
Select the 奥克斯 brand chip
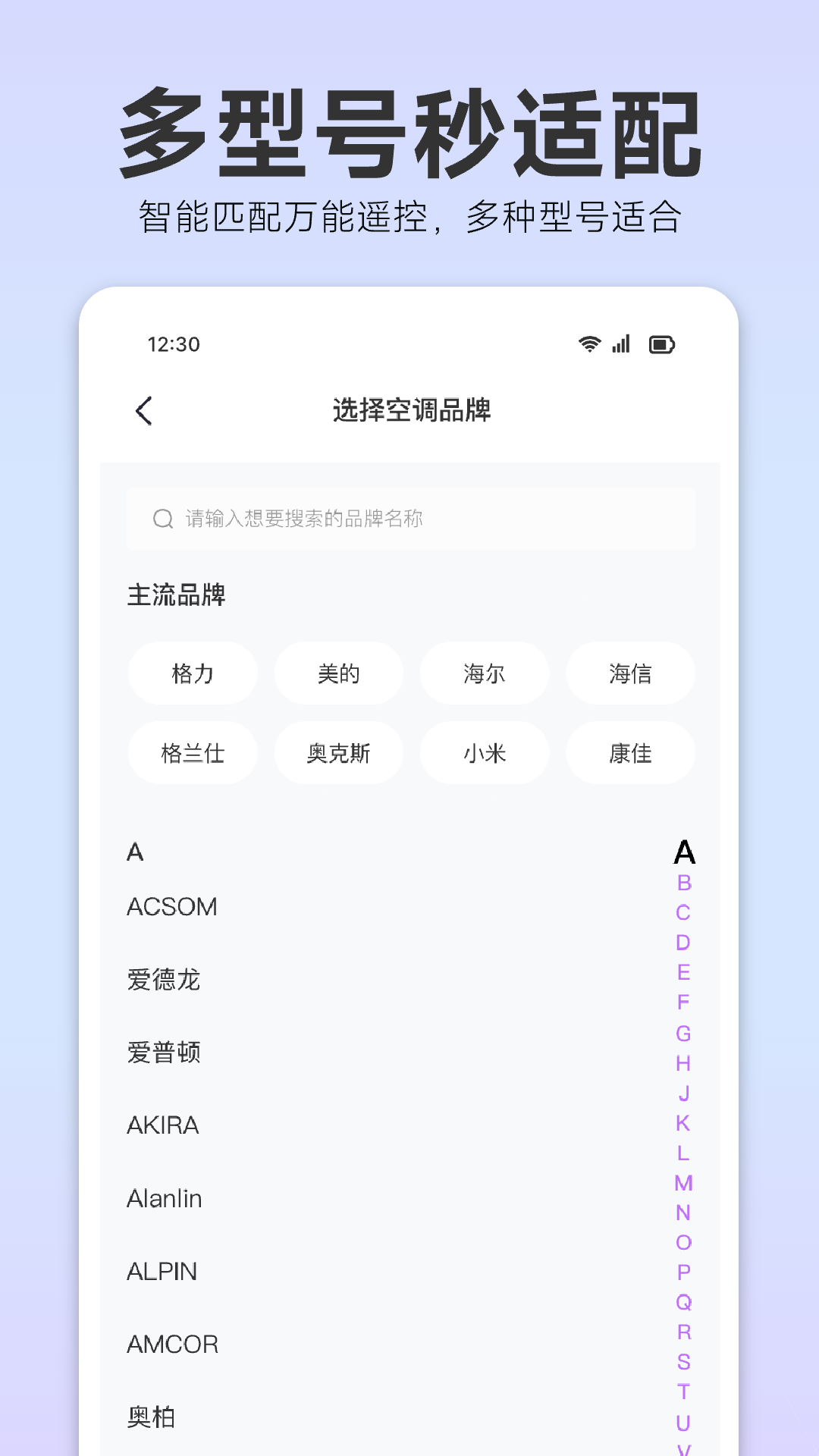click(339, 752)
